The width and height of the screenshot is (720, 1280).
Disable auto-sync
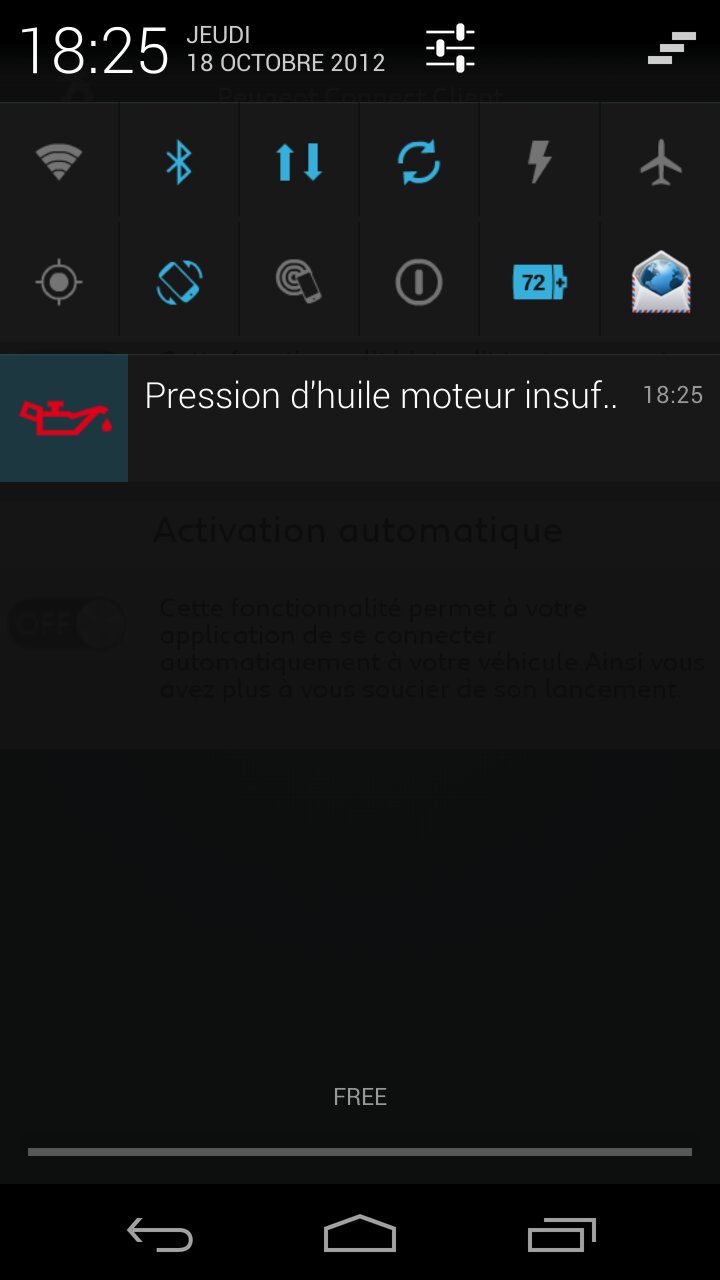click(x=419, y=161)
